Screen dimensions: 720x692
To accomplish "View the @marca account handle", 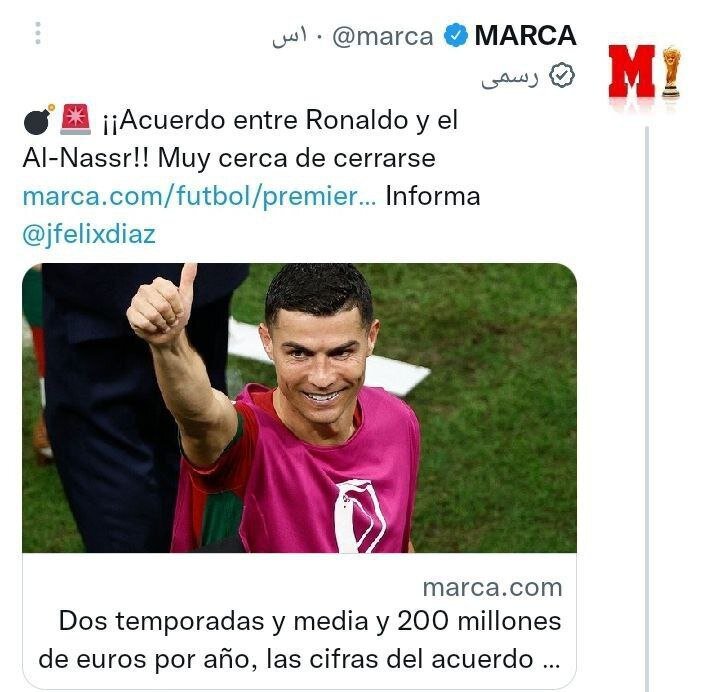I will 382,36.
